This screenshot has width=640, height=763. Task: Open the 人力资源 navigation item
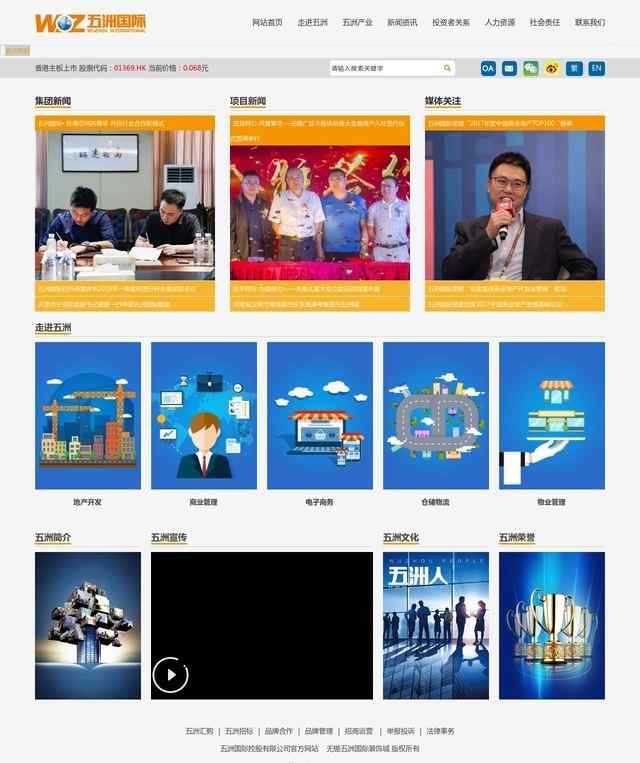point(500,22)
